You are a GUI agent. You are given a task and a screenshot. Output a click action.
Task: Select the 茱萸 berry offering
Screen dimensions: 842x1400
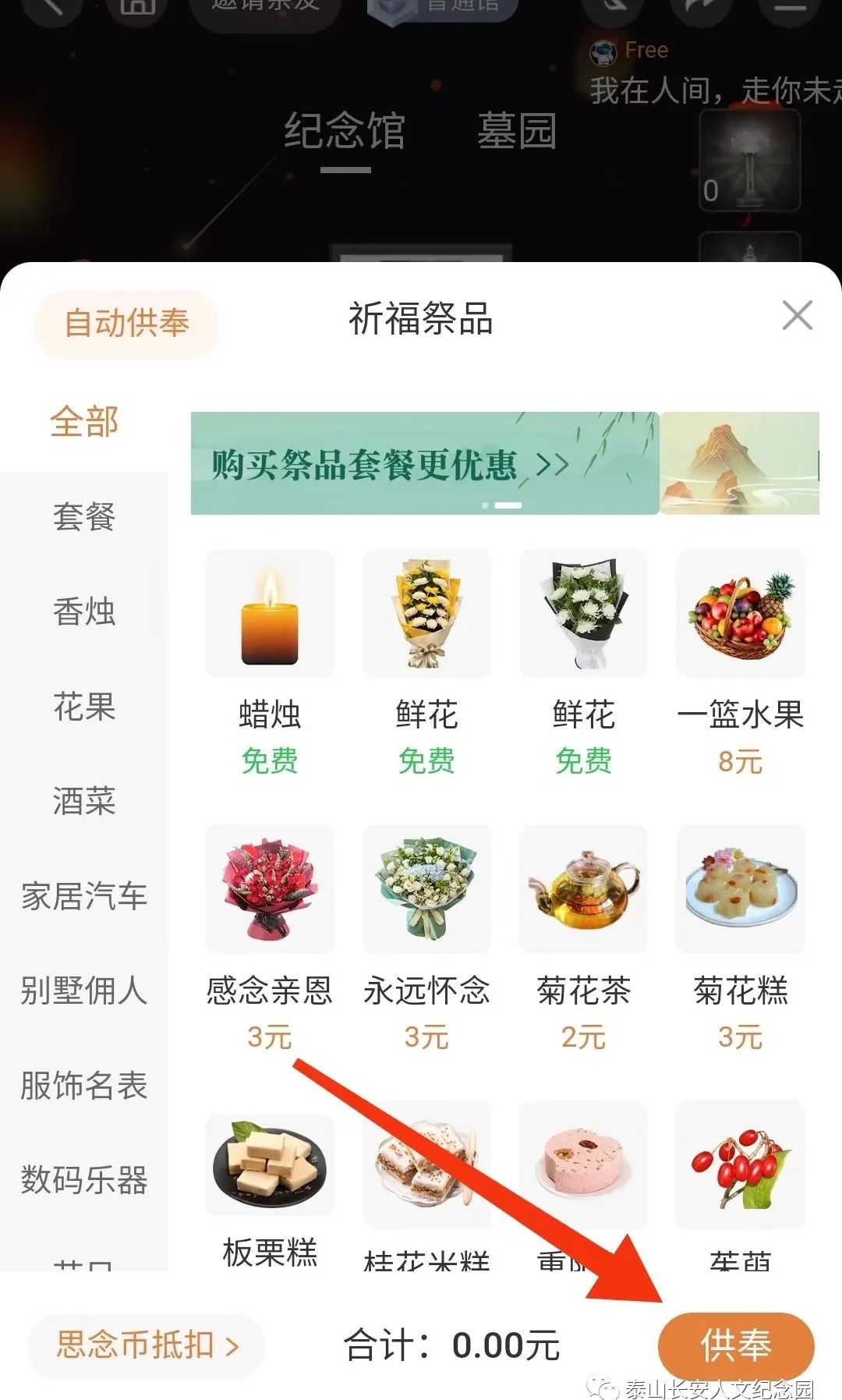point(741,1164)
